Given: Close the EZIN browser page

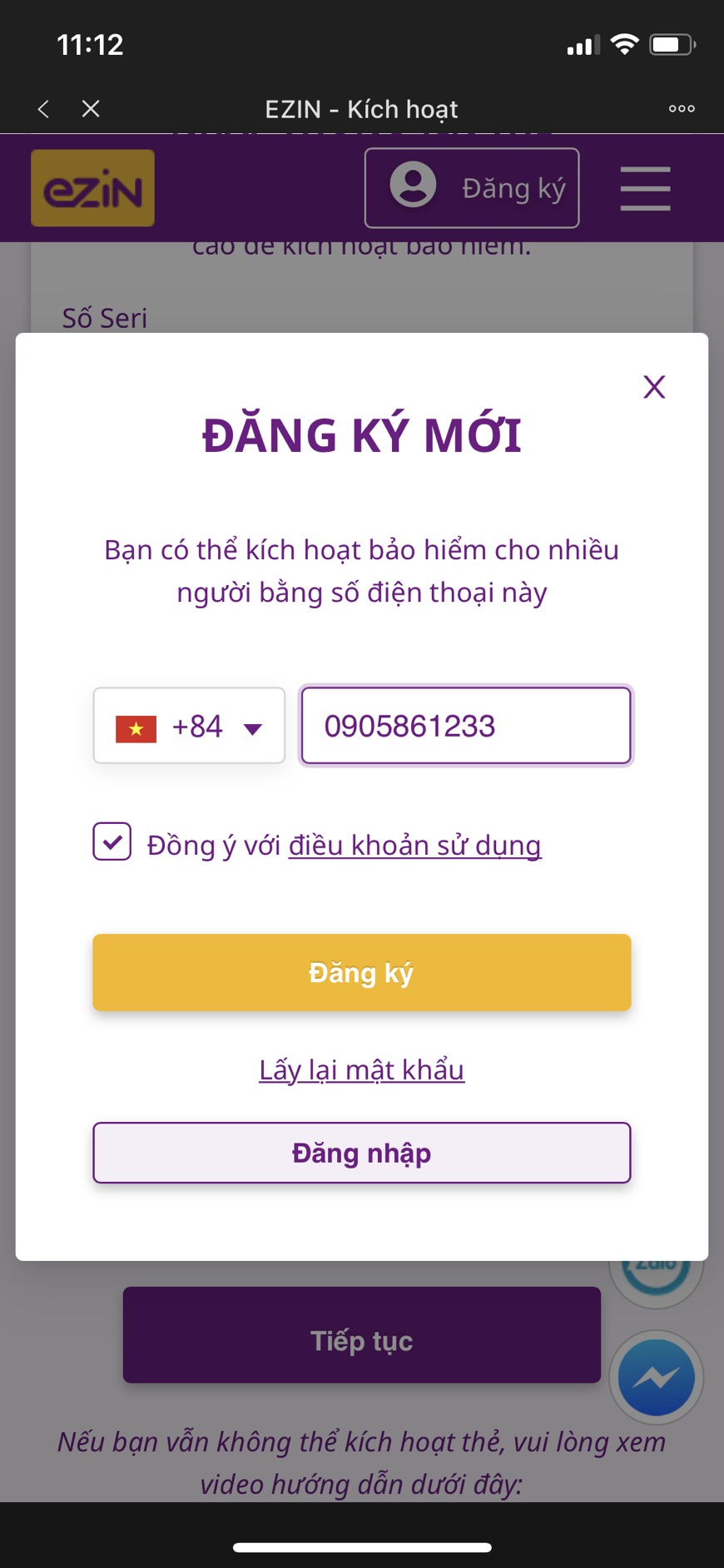Looking at the screenshot, I should pyautogui.click(x=92, y=109).
